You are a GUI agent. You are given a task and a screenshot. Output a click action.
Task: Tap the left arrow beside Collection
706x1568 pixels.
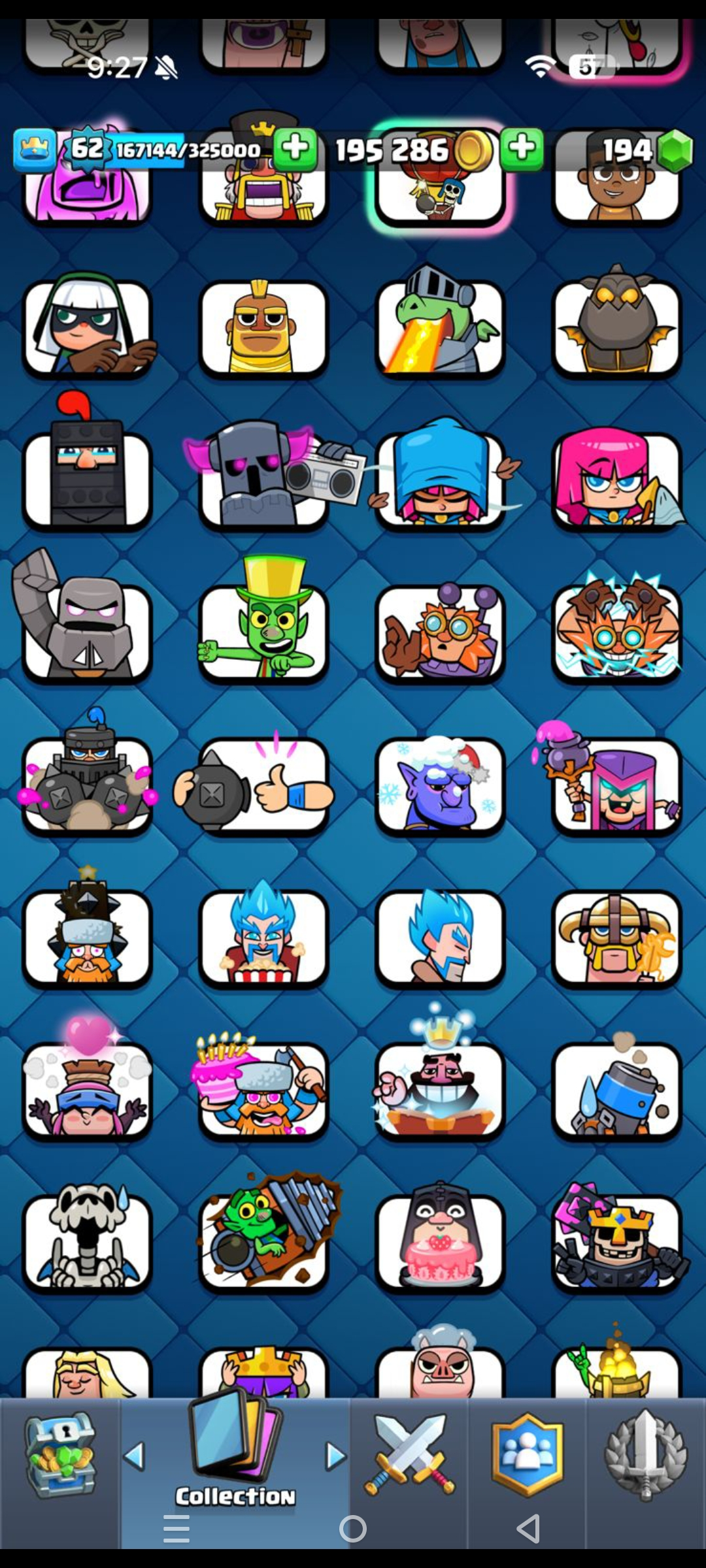coord(134,1456)
